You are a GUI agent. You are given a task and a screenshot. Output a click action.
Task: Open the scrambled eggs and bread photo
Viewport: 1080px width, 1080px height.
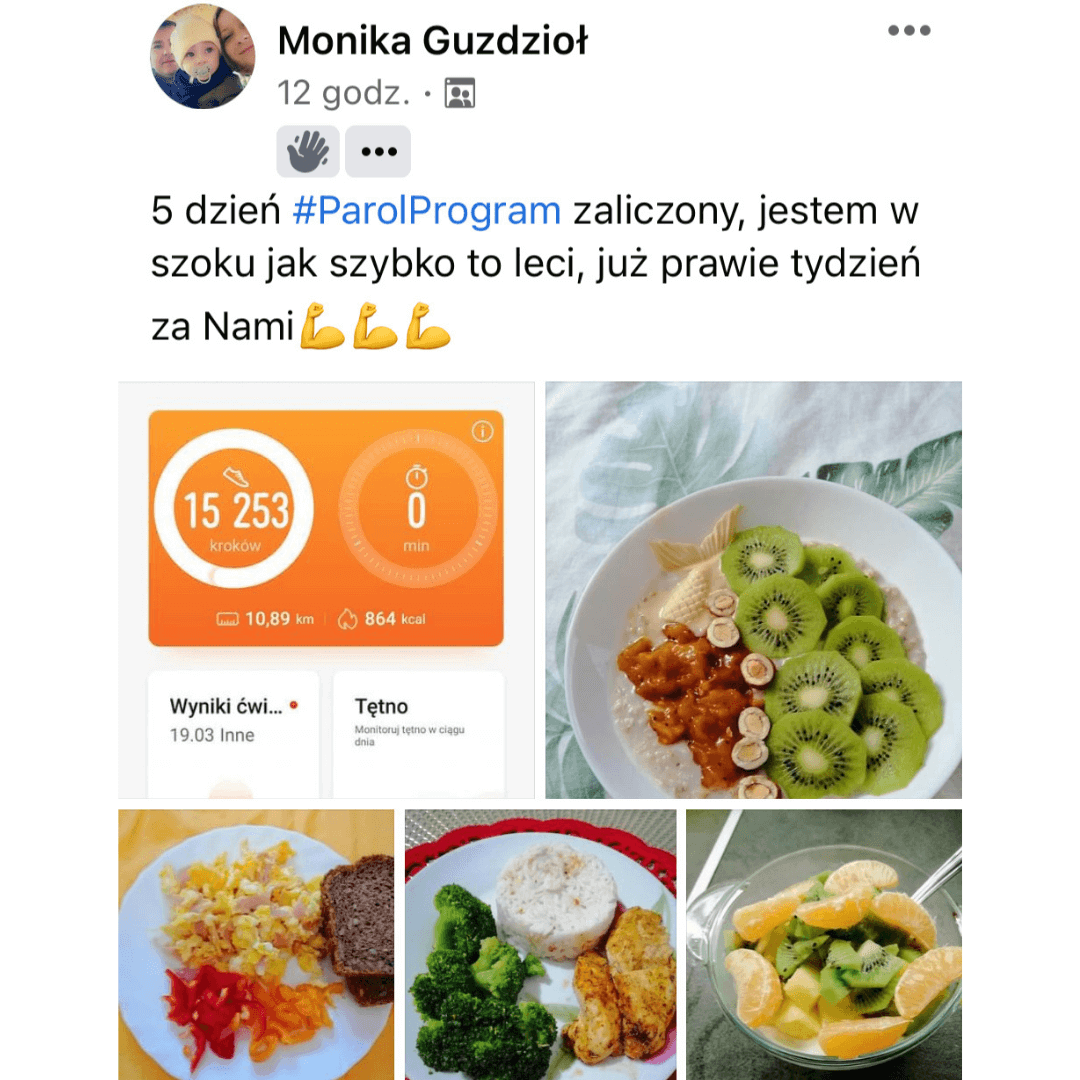point(256,944)
